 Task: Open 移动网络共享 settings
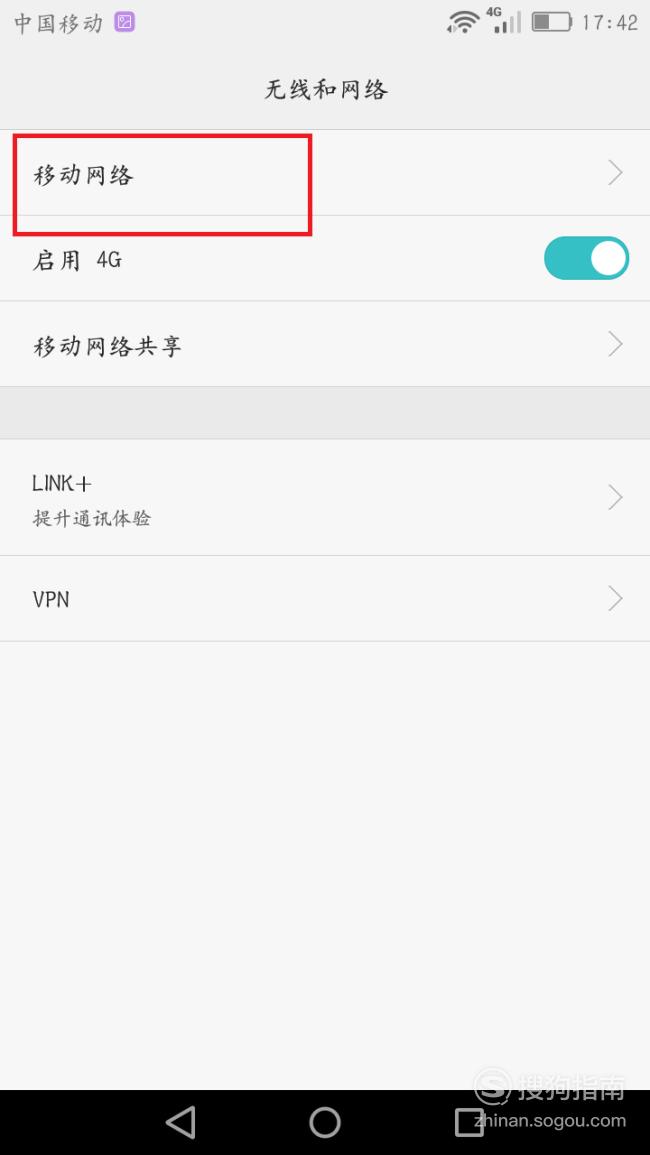(x=325, y=344)
